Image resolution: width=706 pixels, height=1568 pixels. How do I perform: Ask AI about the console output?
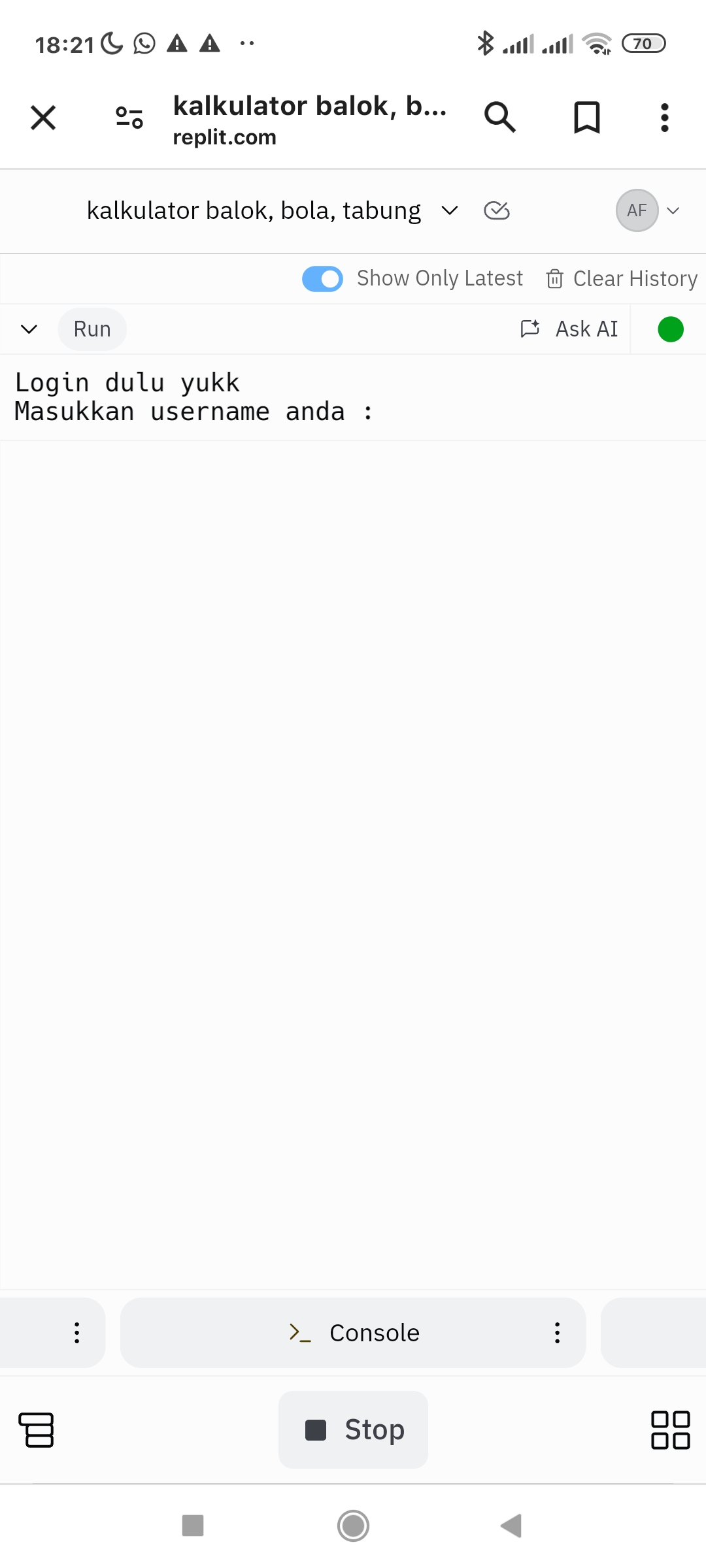(570, 329)
